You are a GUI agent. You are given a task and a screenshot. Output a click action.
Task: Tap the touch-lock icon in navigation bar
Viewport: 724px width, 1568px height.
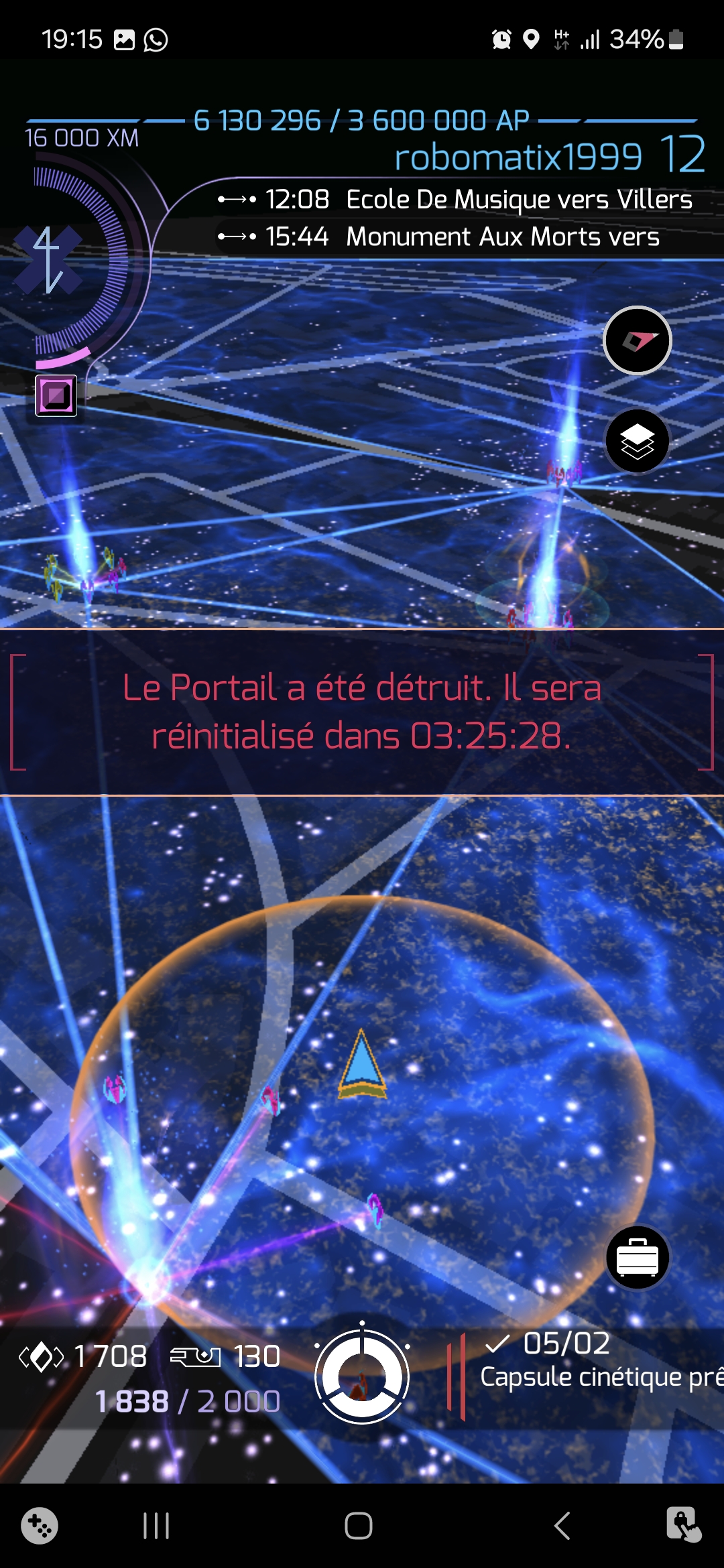pos(683,1526)
